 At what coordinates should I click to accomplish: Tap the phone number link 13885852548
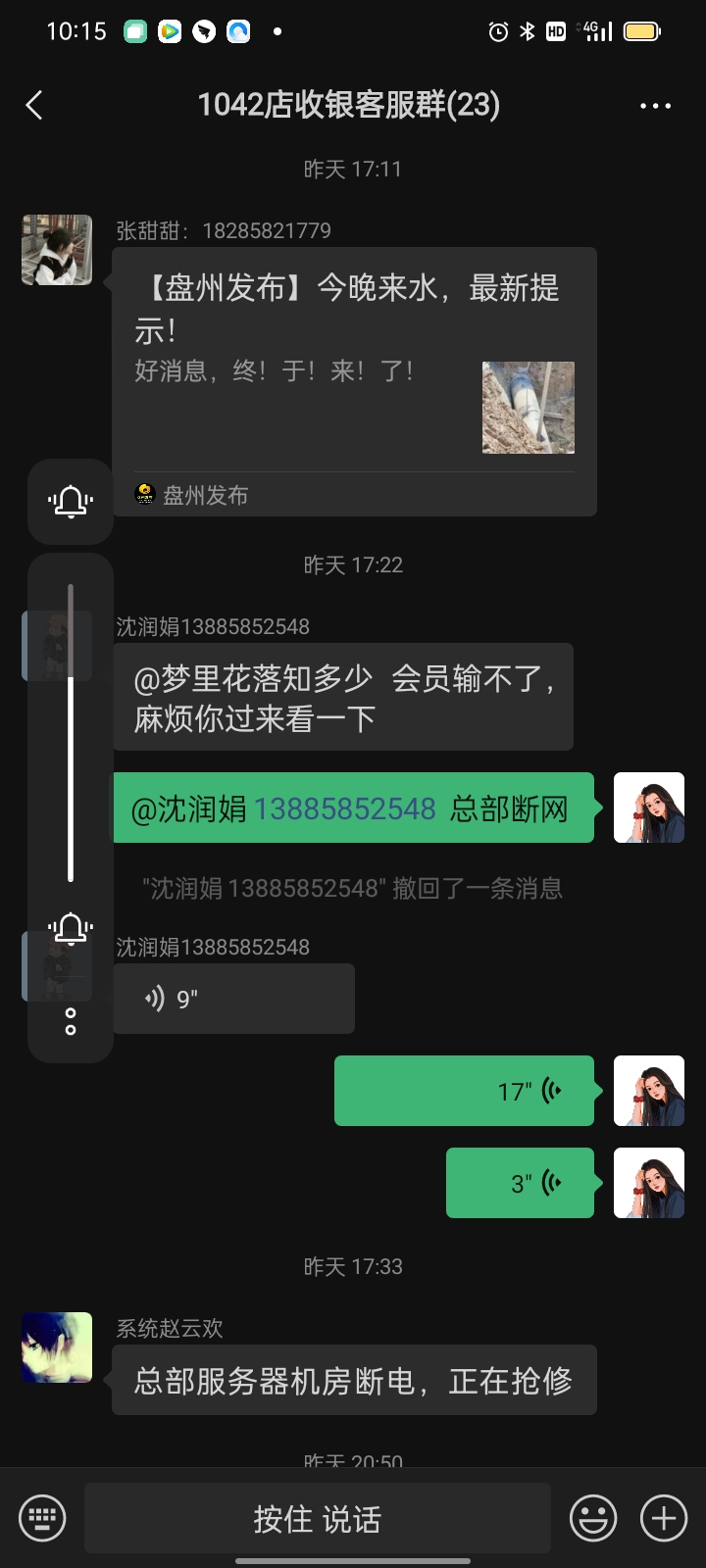tap(345, 808)
